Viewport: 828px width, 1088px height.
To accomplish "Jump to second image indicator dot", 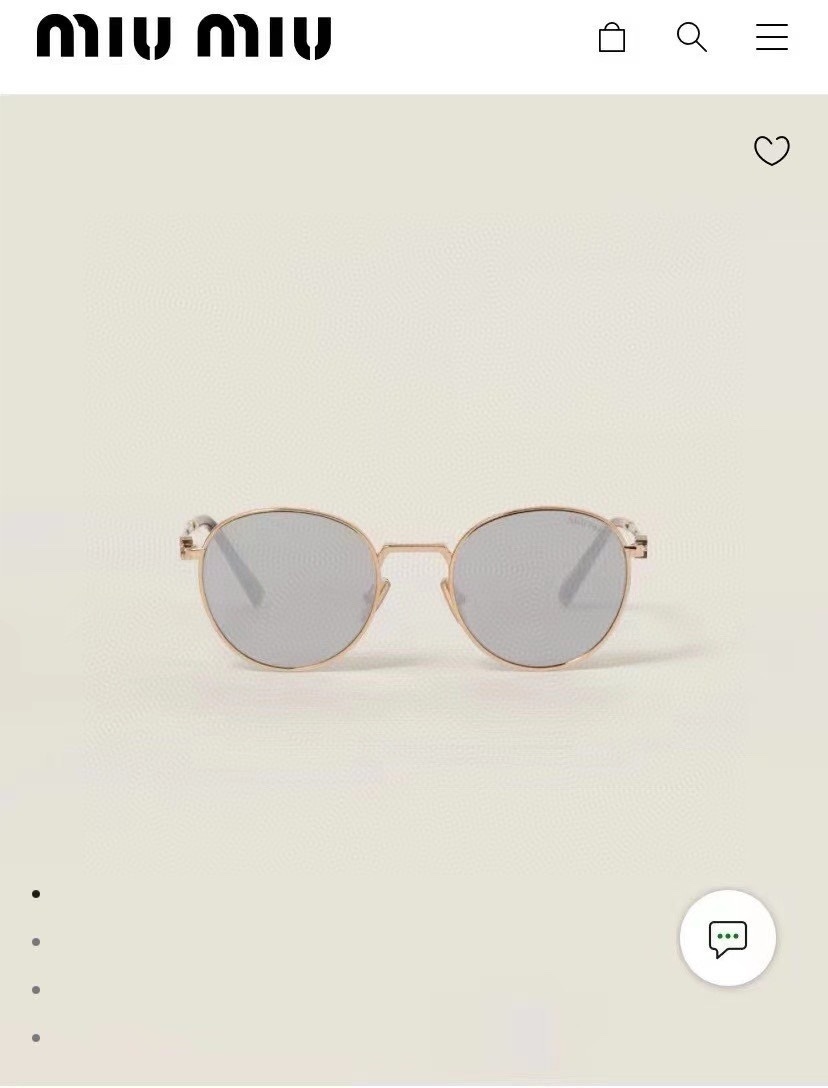I will [36, 942].
